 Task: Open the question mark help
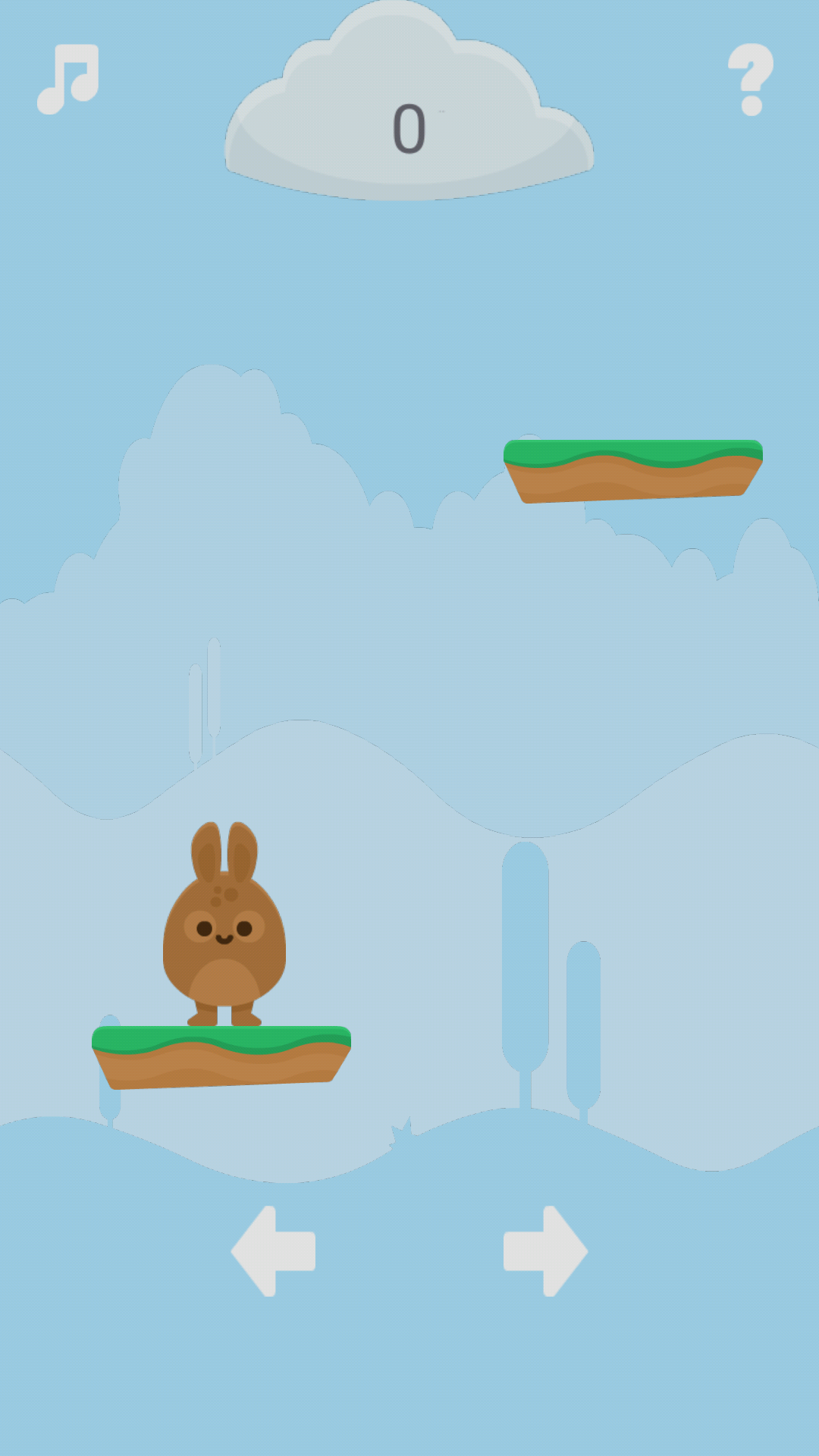point(751,79)
